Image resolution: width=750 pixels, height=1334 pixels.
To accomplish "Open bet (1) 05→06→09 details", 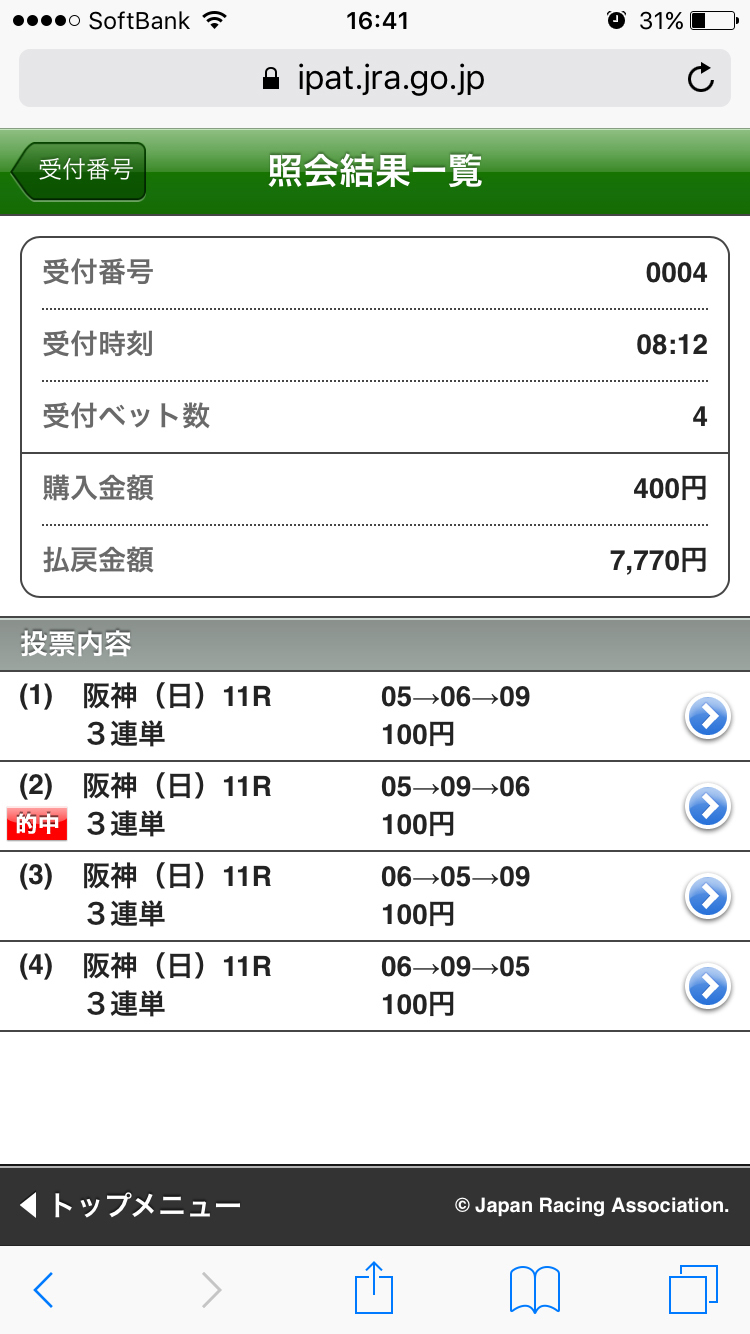I will coord(375,716).
